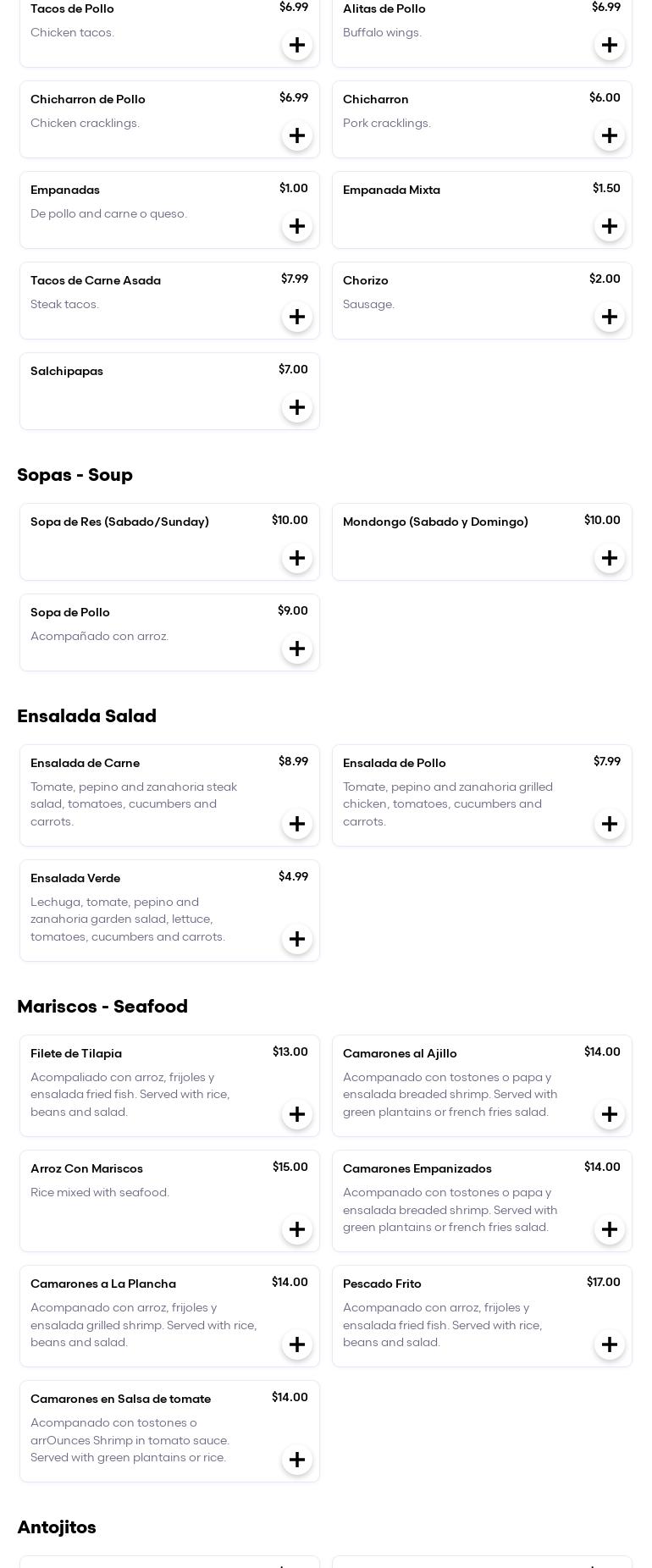Add Sopa de Res to cart
The width and height of the screenshot is (652, 1568).
click(296, 557)
